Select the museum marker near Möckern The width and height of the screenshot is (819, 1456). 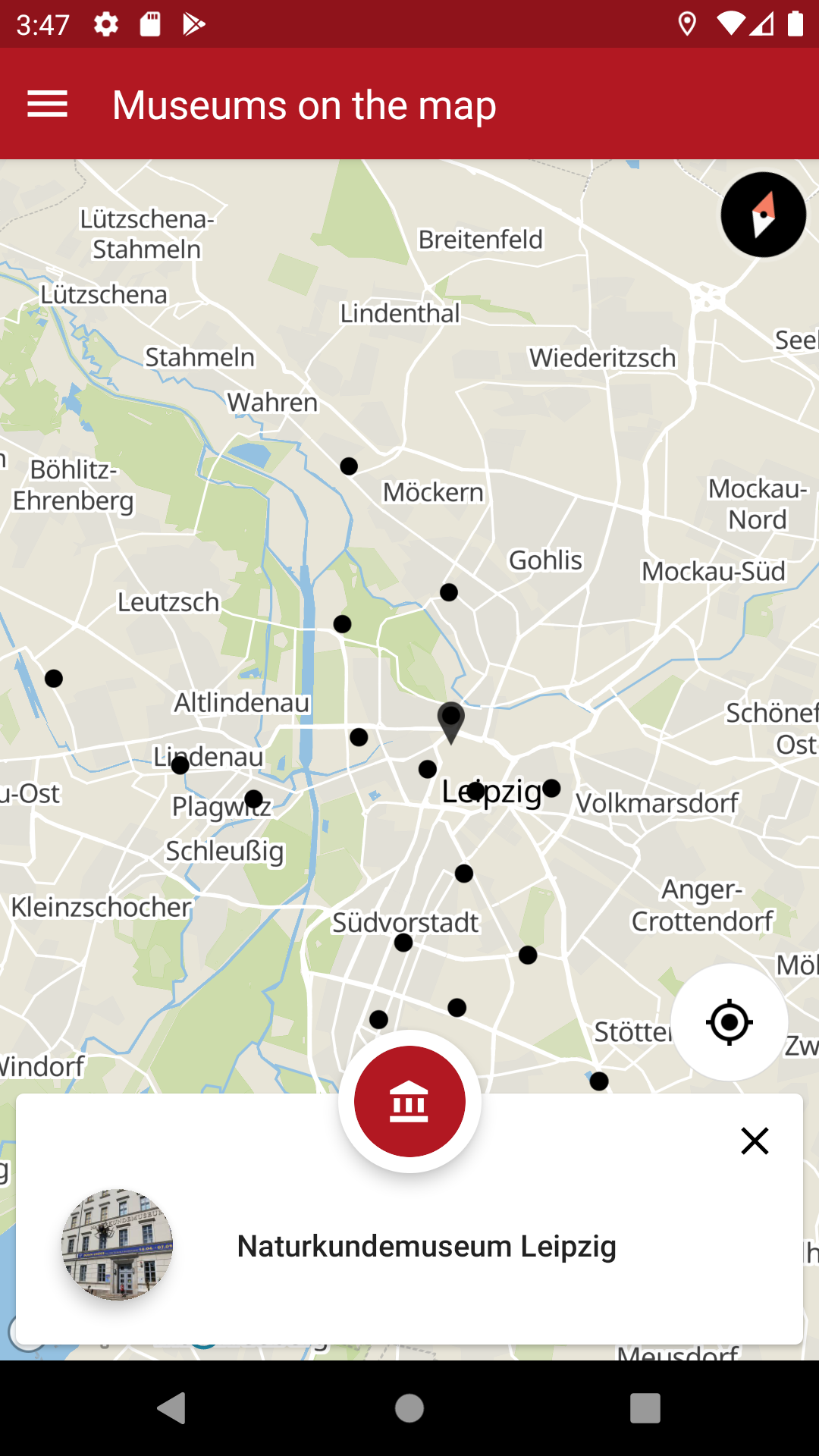point(349,466)
